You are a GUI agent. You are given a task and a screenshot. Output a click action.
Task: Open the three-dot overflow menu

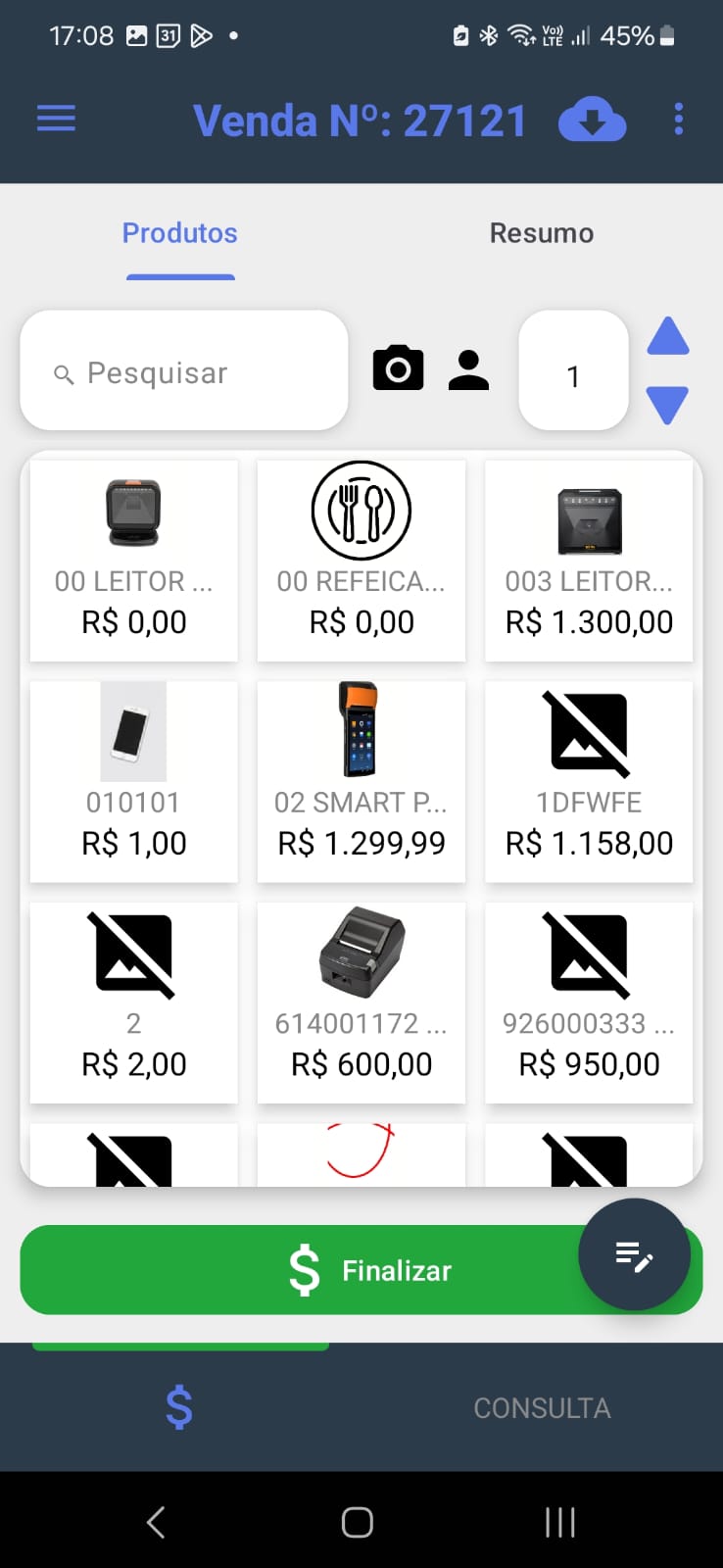point(679,119)
